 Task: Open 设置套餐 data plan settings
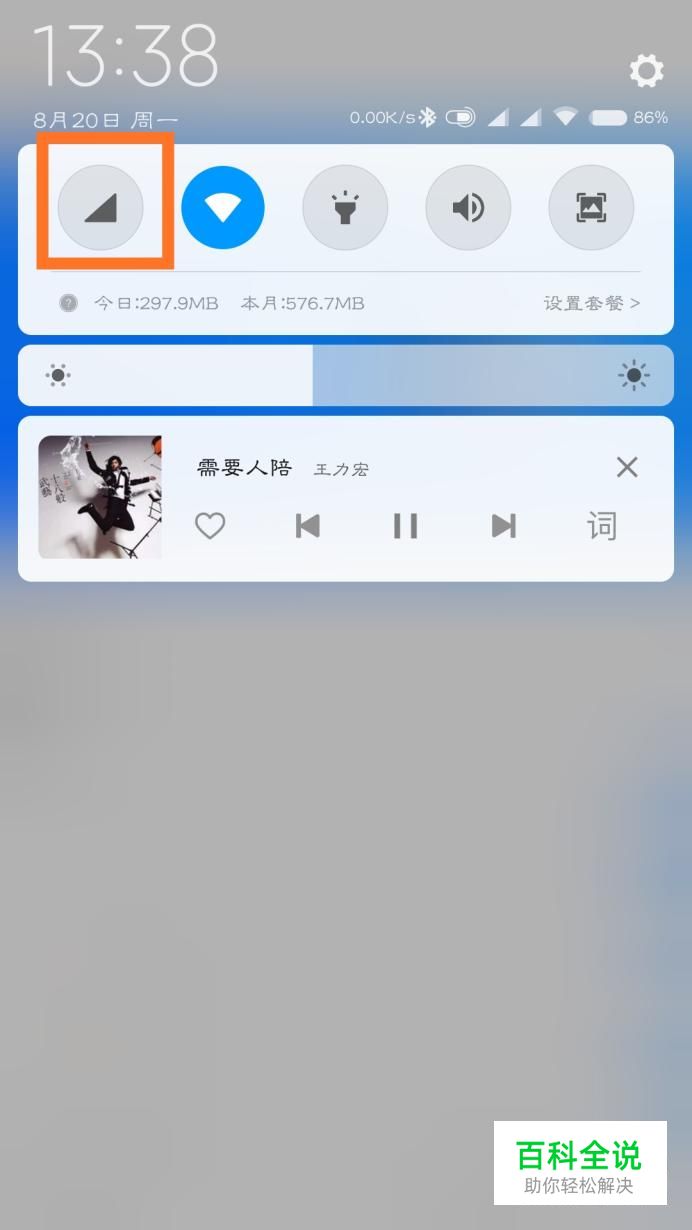point(591,303)
